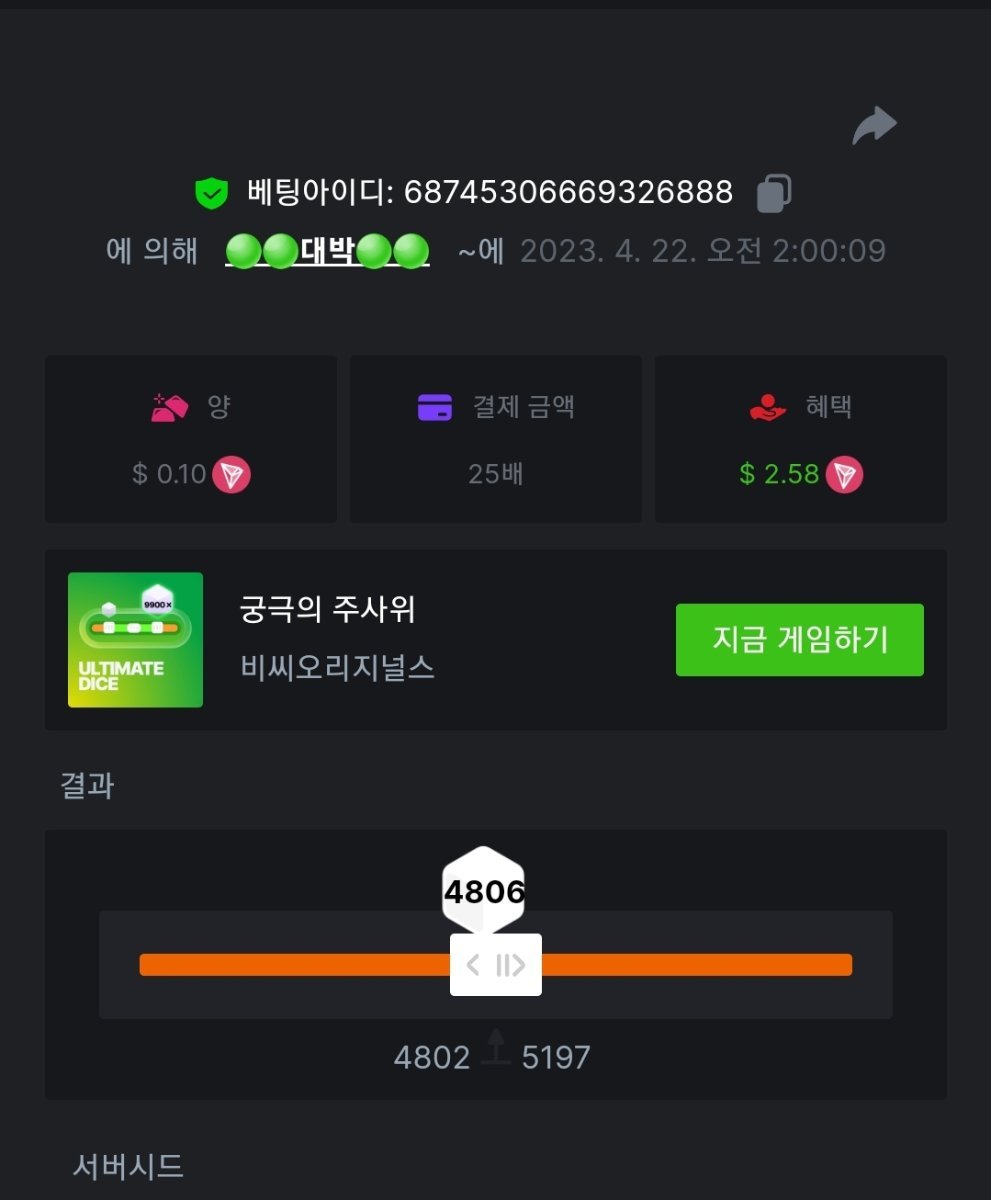Open the 대박 user profile link
Image resolution: width=991 pixels, height=1200 pixels.
(328, 251)
